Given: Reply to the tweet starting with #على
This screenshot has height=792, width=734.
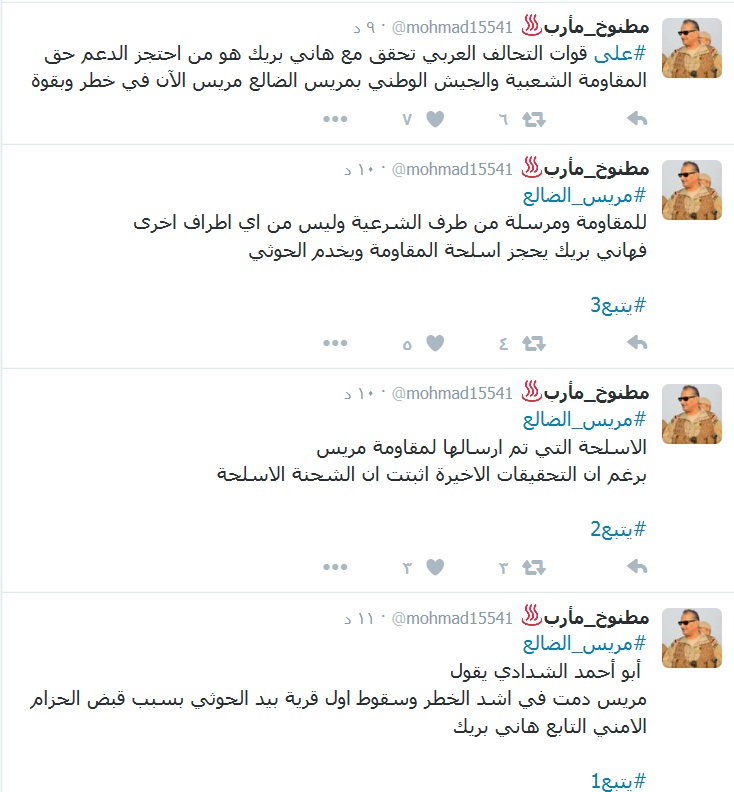Looking at the screenshot, I should (x=636, y=119).
